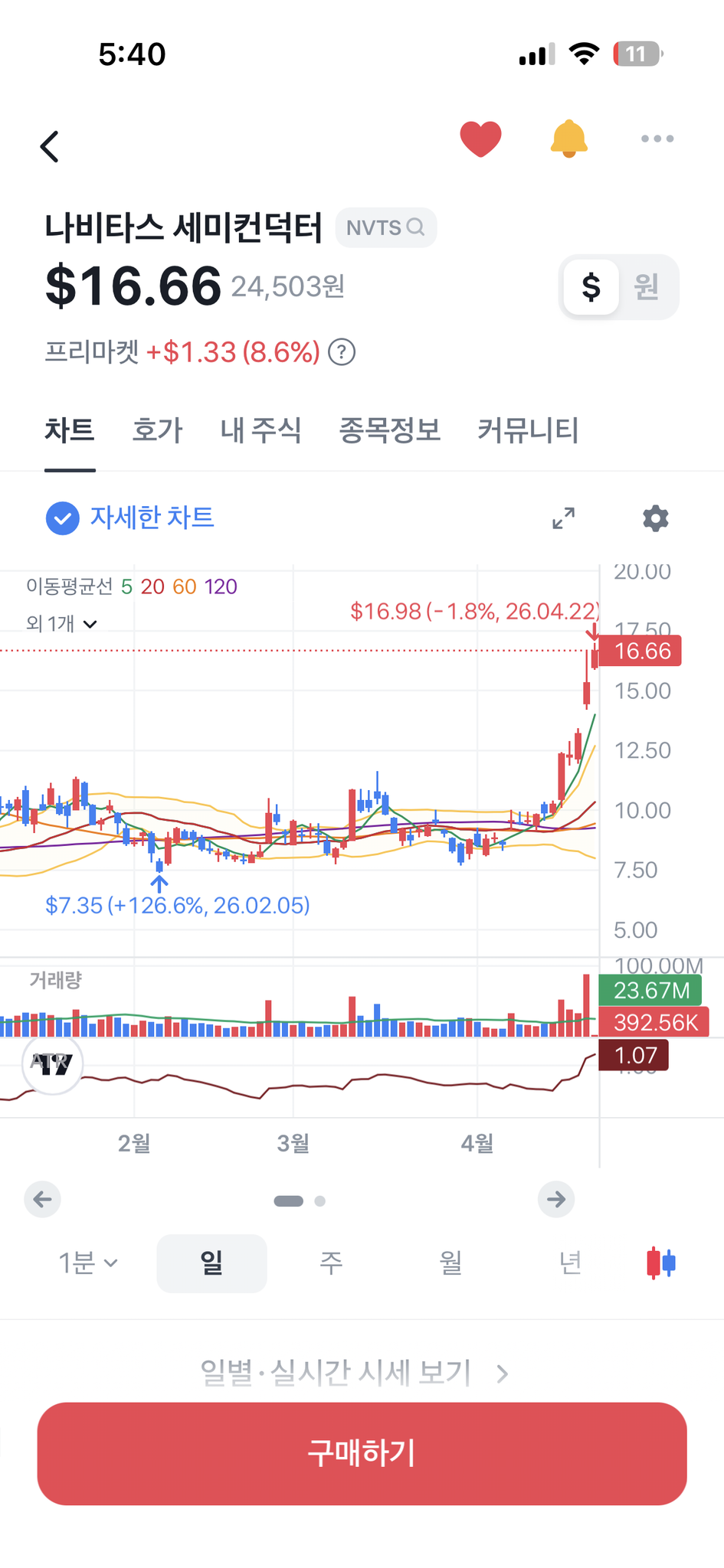Move chart to earlier dates with left arrow
The height and width of the screenshot is (1568, 724).
[x=43, y=1199]
